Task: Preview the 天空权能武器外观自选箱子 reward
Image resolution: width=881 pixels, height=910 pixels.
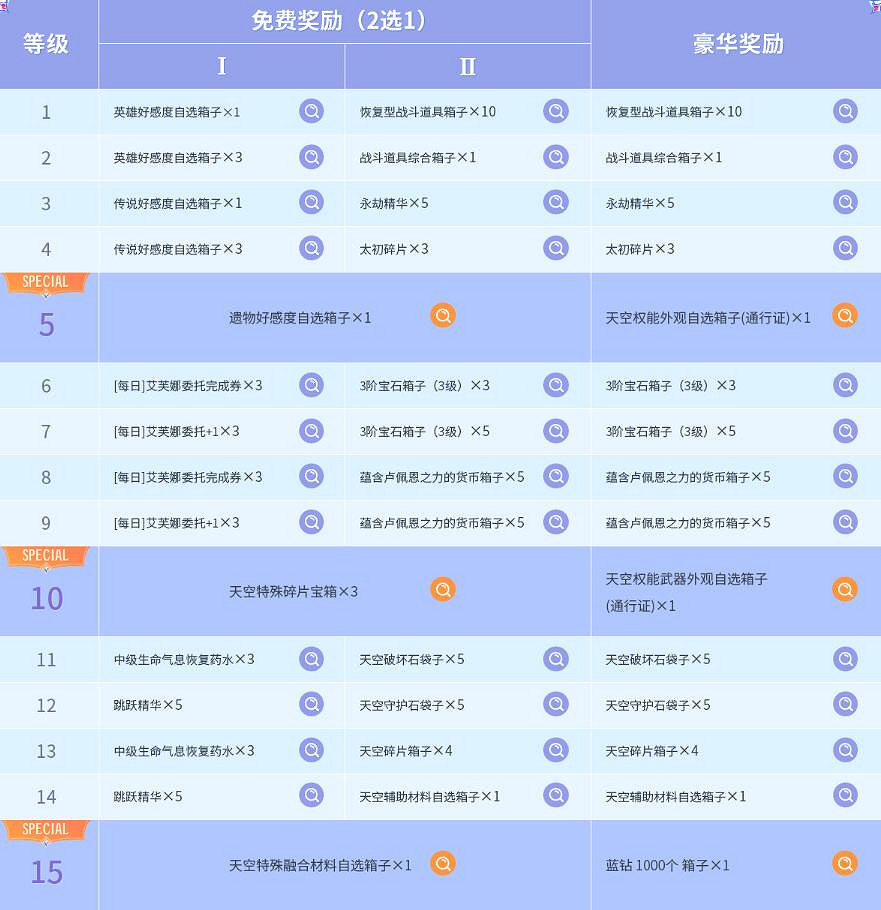Action: 845,589
